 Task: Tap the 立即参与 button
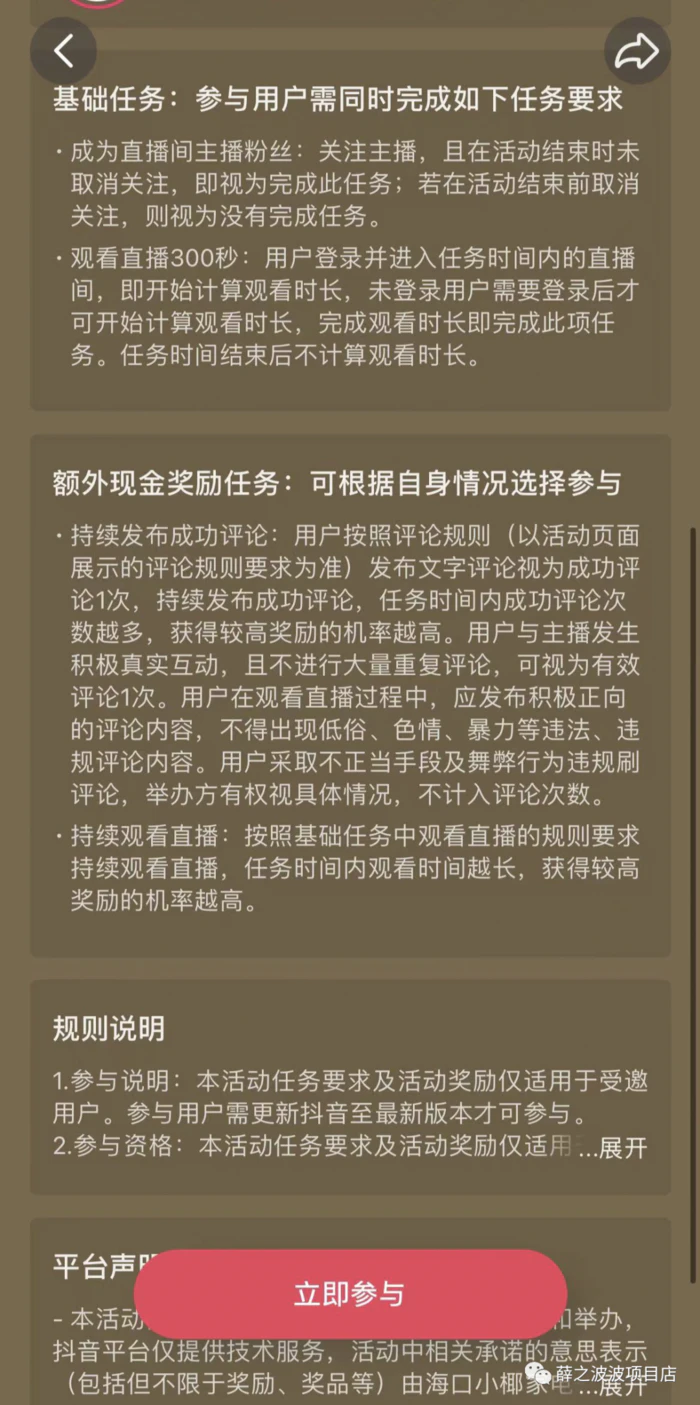coord(349,1293)
